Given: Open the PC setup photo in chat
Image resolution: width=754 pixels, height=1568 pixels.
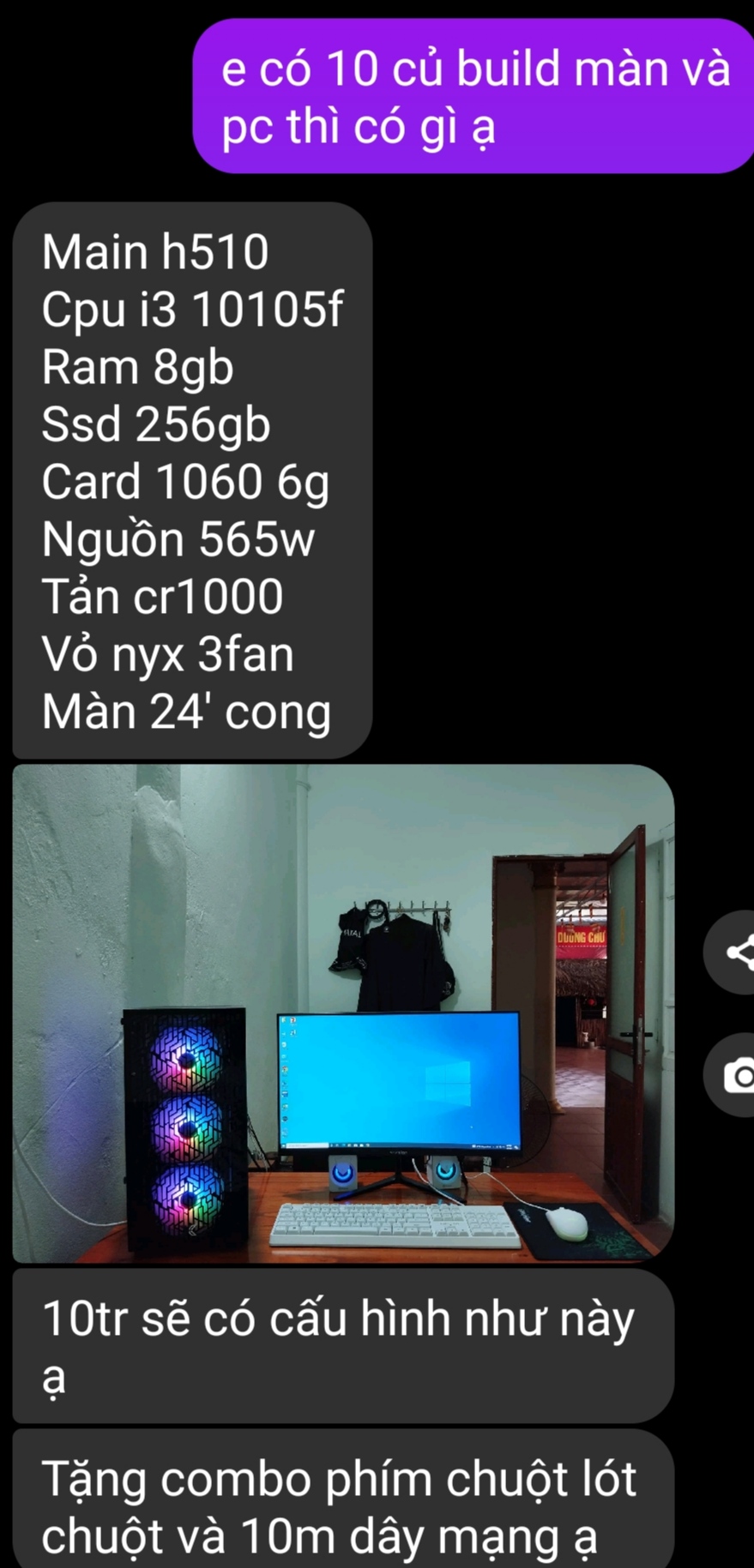Looking at the screenshot, I should coord(343,1013).
